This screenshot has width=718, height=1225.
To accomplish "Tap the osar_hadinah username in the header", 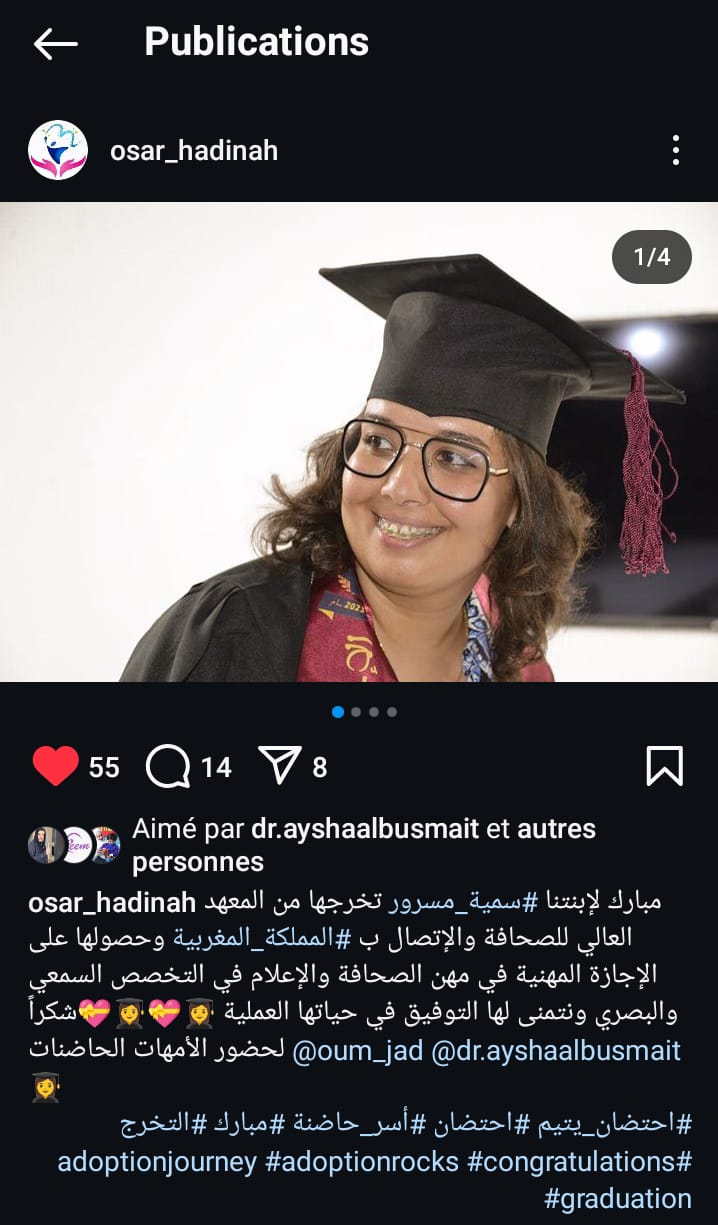I will tap(193, 151).
